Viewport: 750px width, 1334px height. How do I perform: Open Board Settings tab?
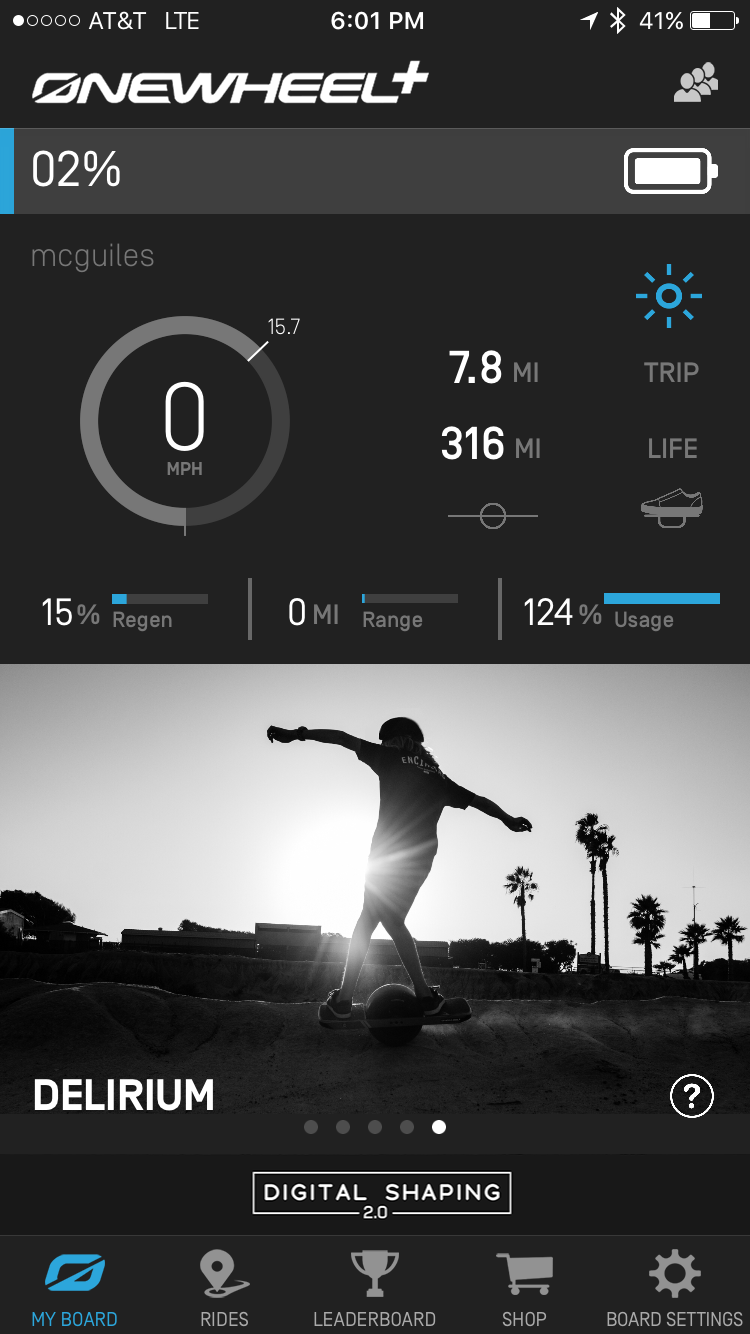(x=675, y=1289)
